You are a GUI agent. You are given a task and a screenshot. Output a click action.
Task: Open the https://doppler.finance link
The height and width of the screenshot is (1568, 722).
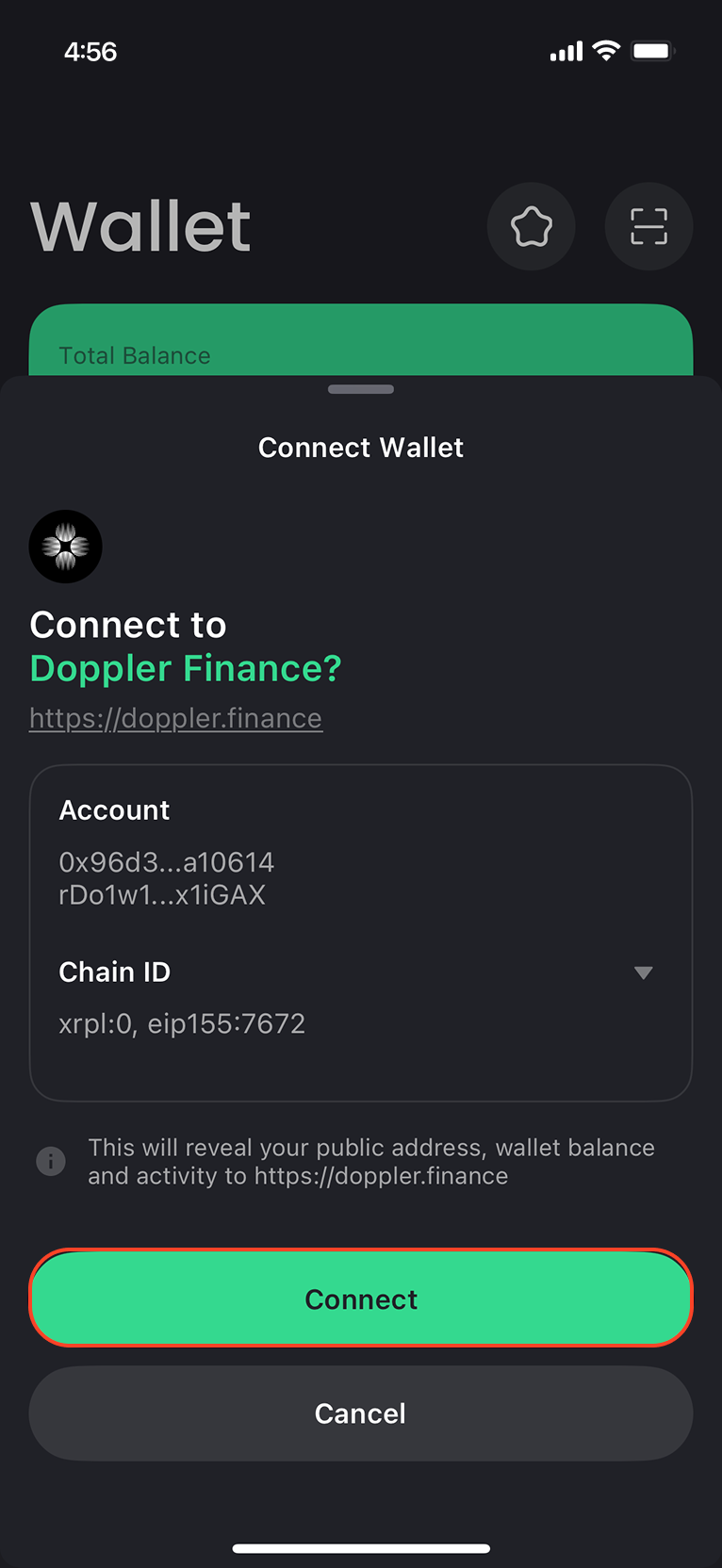coord(176,718)
